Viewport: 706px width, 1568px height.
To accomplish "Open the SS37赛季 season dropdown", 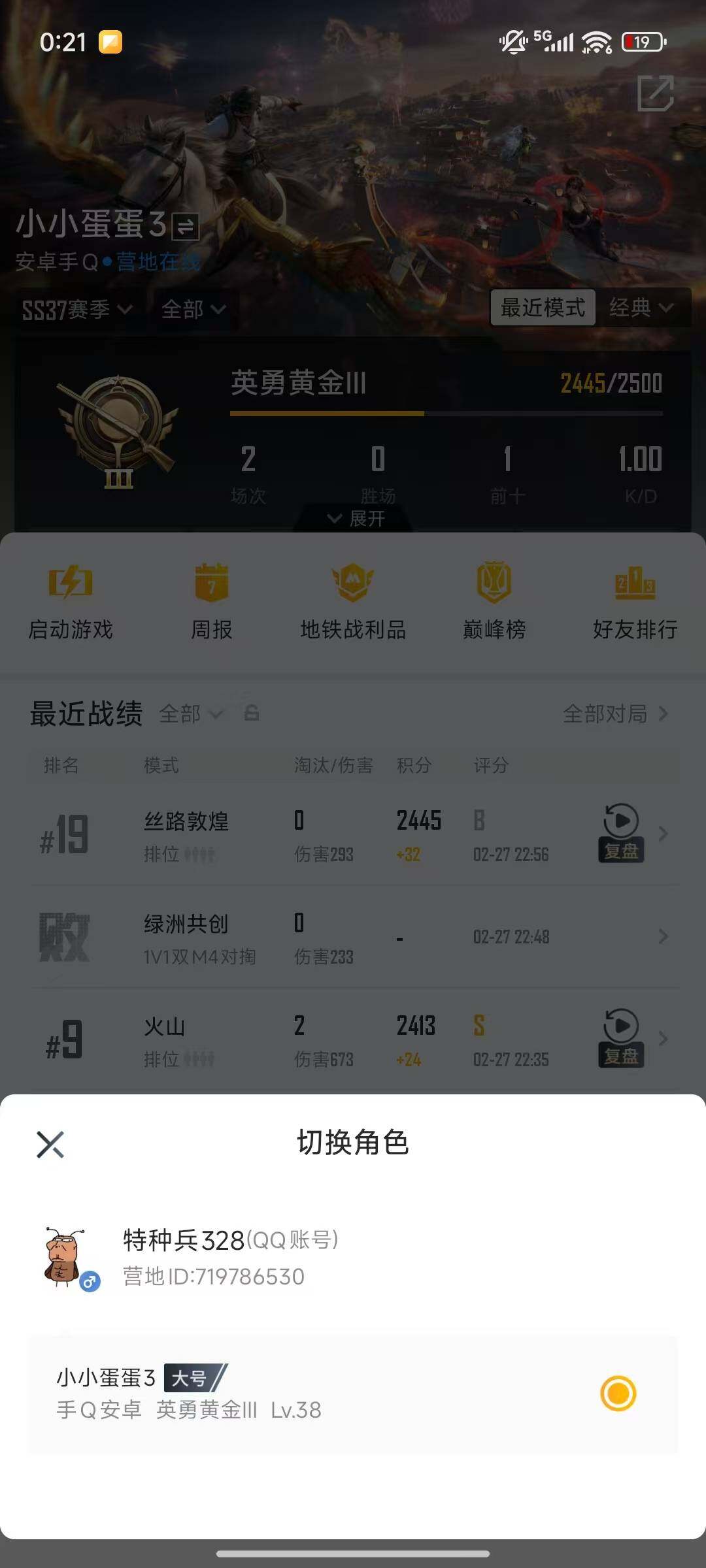I will pyautogui.click(x=74, y=310).
